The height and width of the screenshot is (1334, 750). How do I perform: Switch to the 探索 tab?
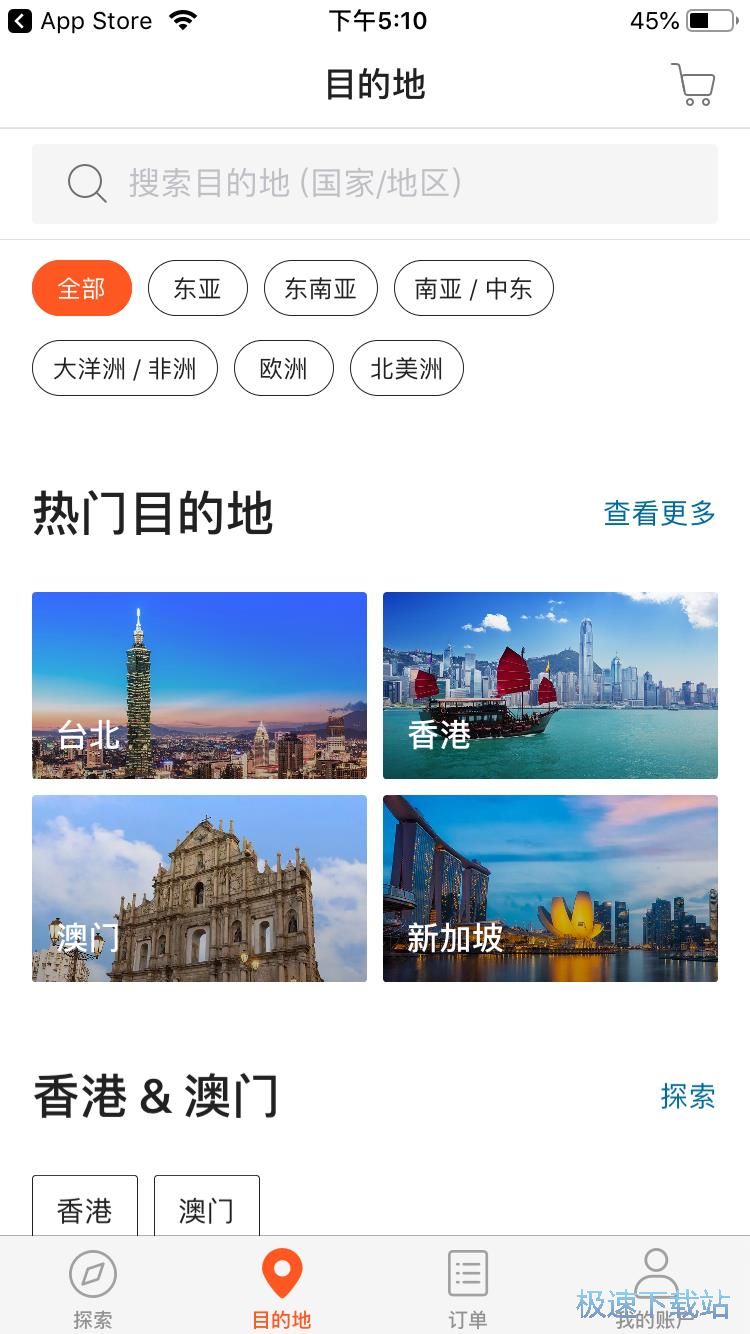click(x=93, y=1287)
